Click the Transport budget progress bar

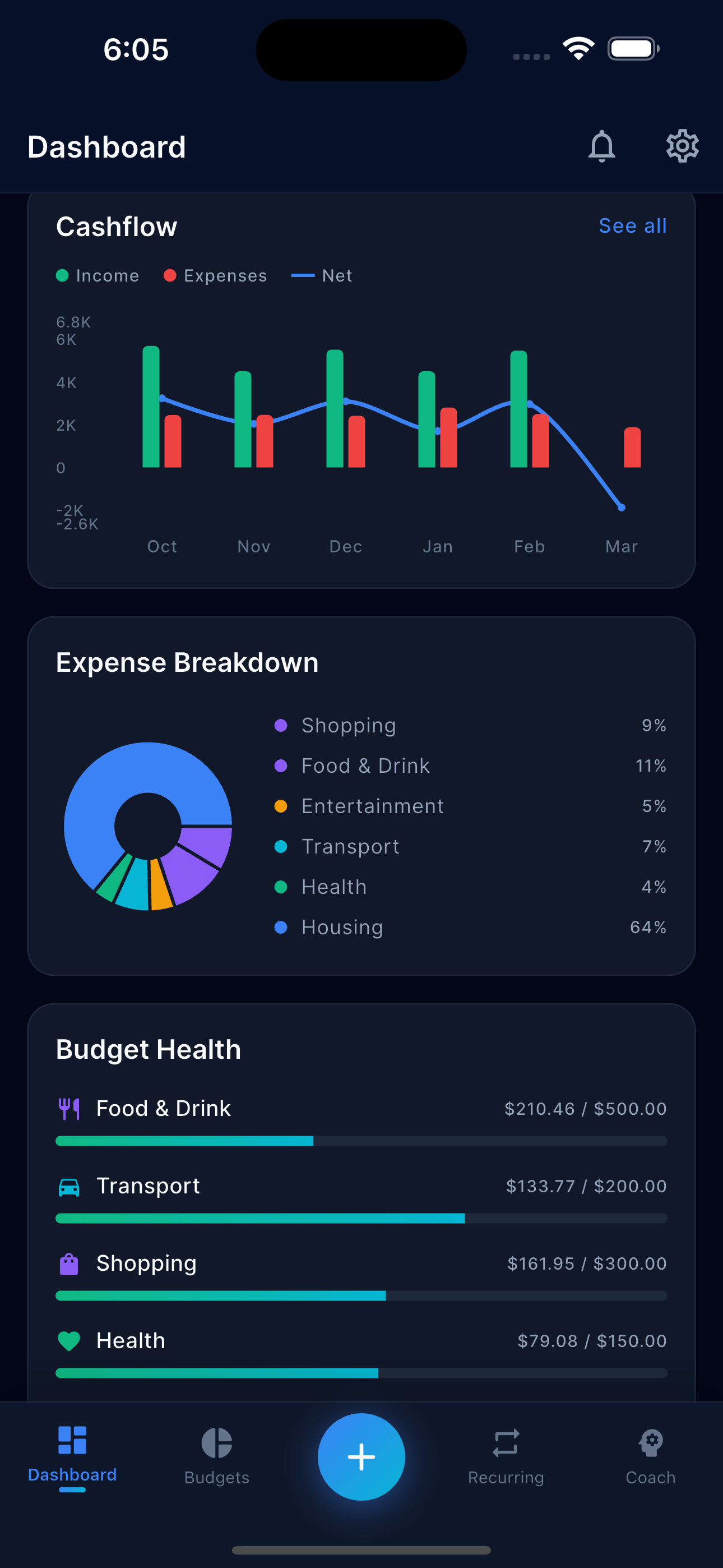pos(361,1218)
